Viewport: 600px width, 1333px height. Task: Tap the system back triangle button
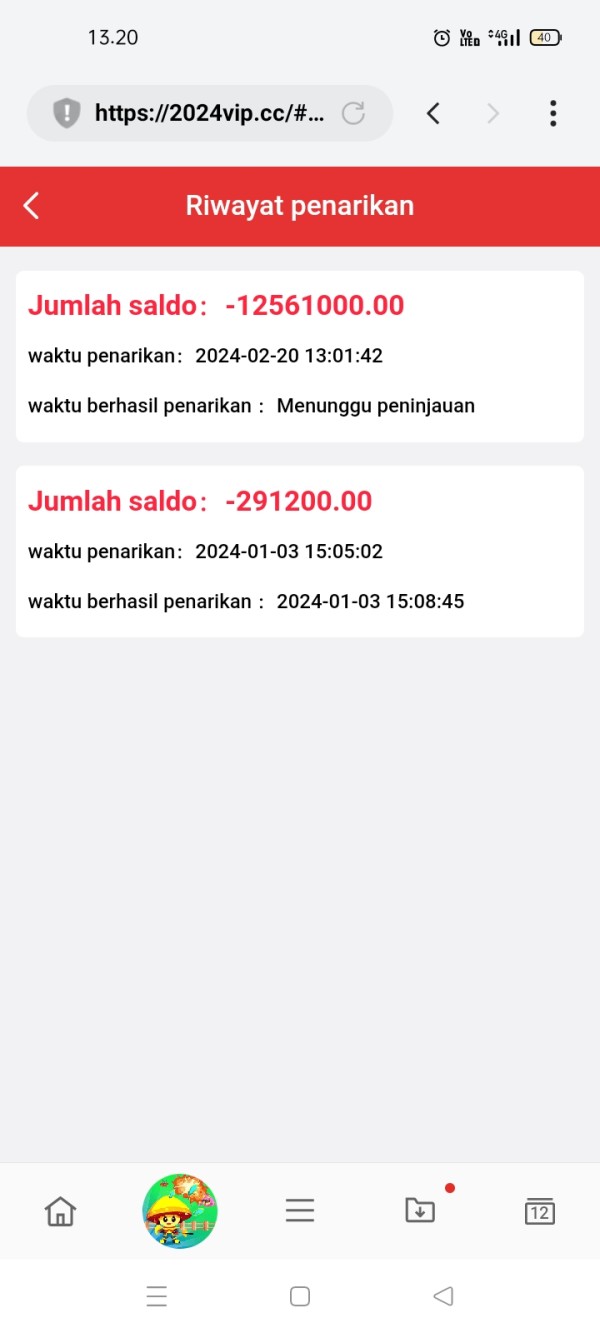443,1297
